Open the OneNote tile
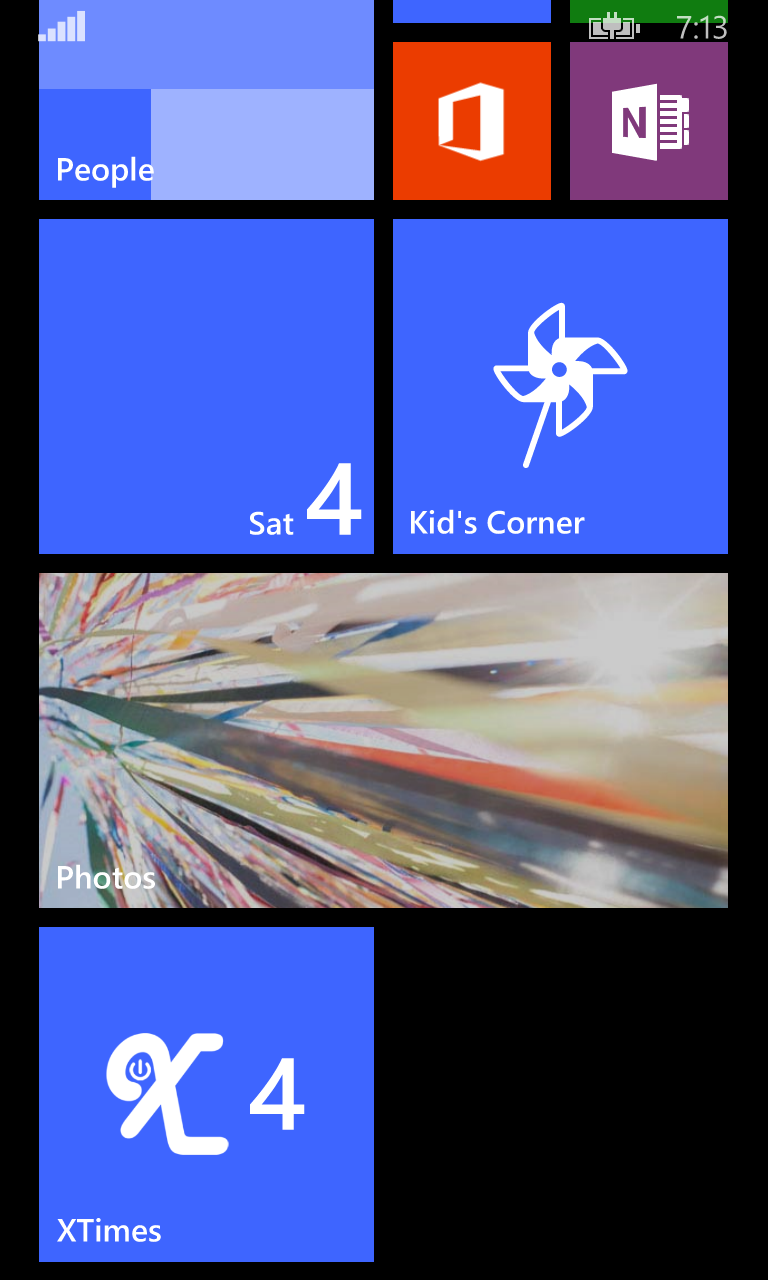The width and height of the screenshot is (768, 1280). 649,121
